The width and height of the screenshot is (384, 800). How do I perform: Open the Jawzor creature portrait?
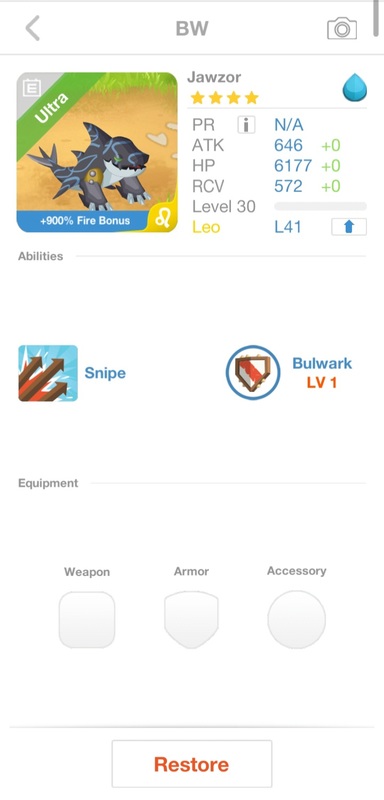coord(97,152)
